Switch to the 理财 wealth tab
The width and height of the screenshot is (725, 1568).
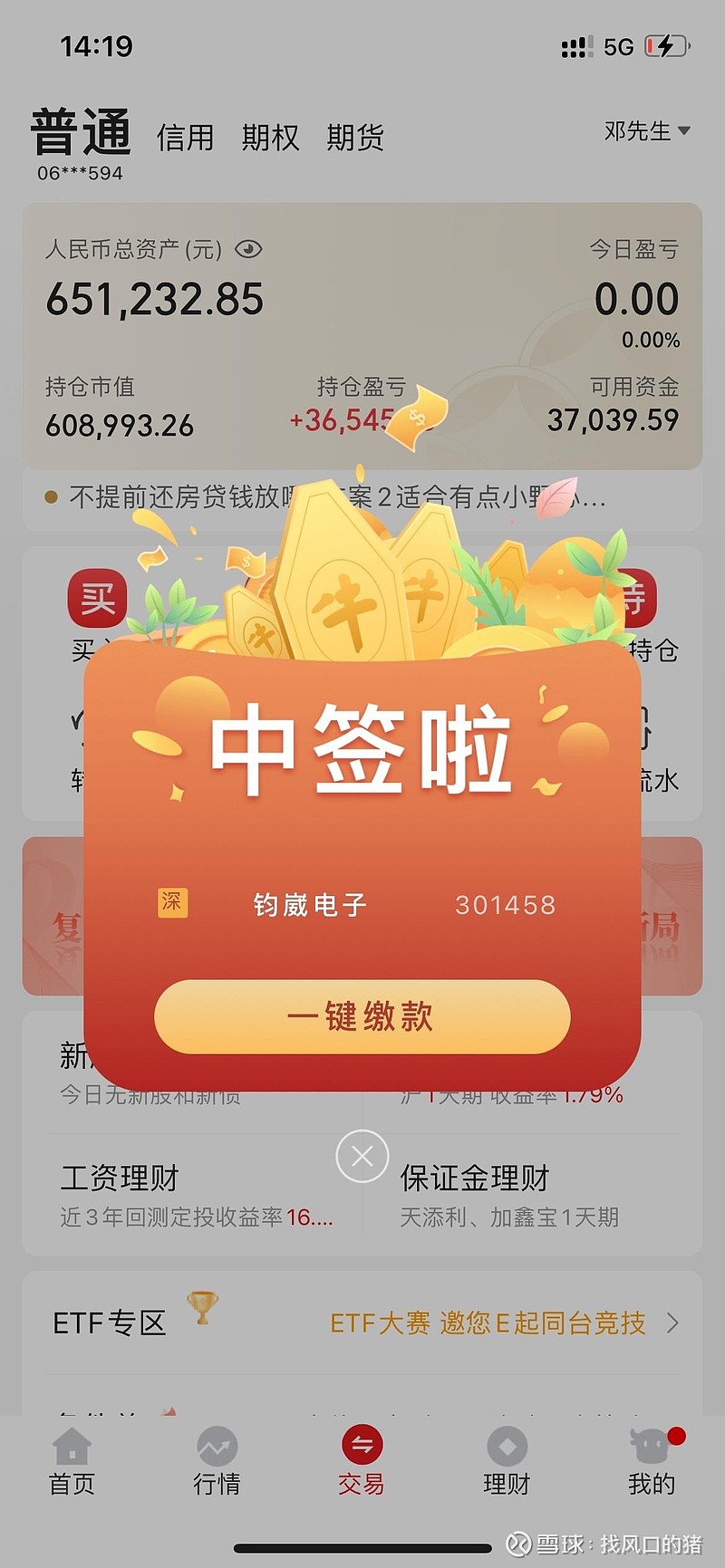(507, 1461)
